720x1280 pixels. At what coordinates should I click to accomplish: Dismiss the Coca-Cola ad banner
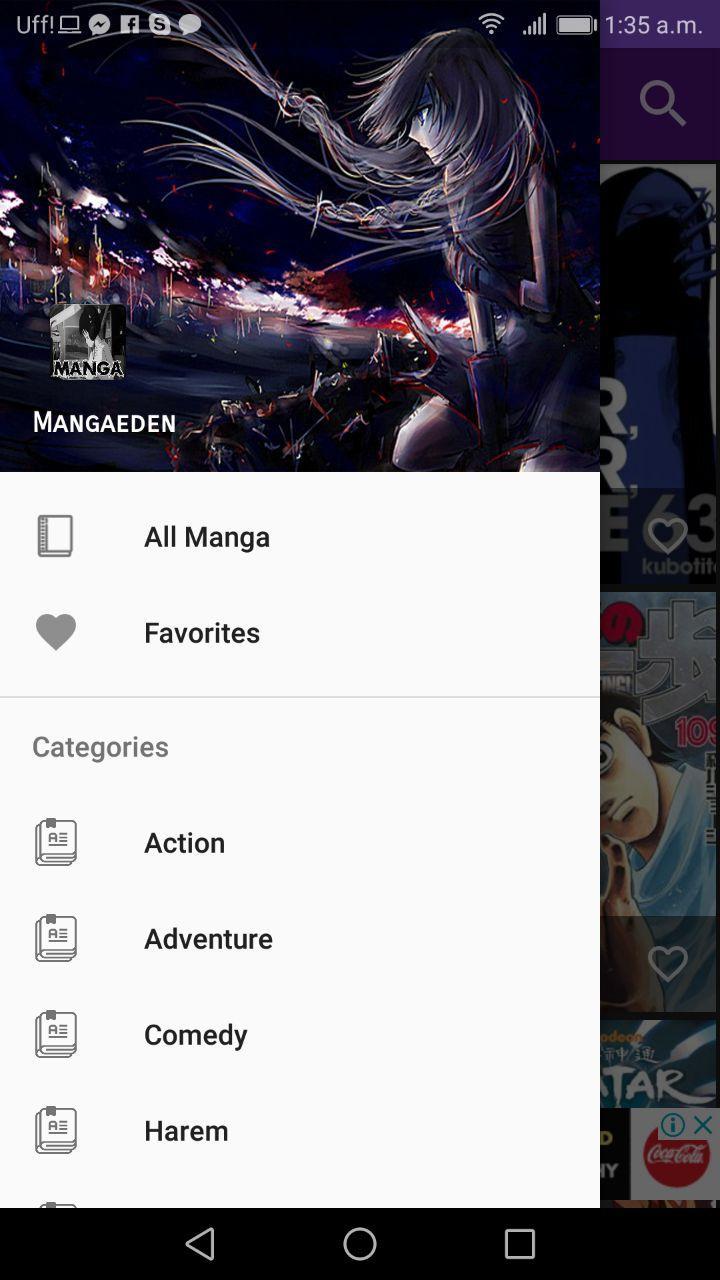702,1123
